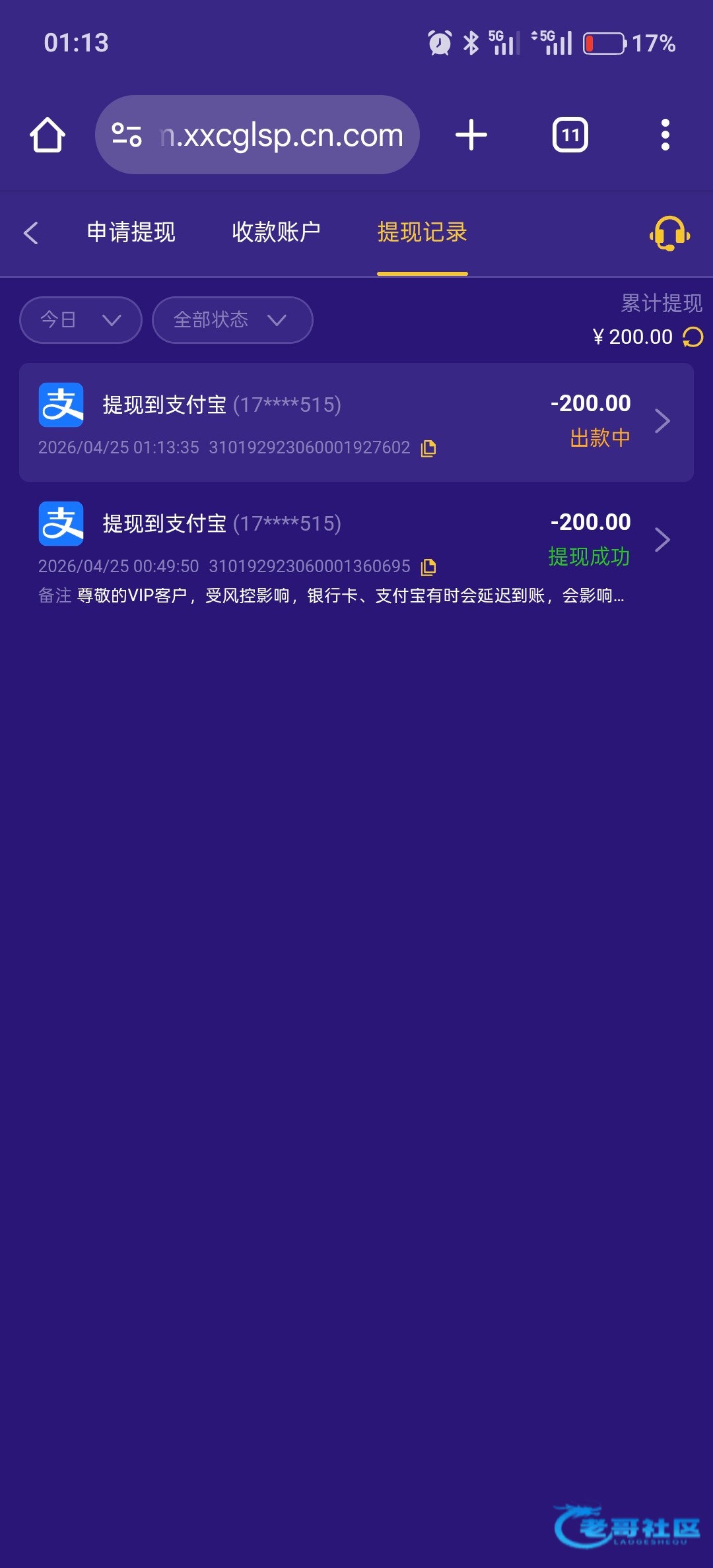This screenshot has height=1568, width=713.
Task: Copy order number ending in 927602
Action: tap(428, 448)
